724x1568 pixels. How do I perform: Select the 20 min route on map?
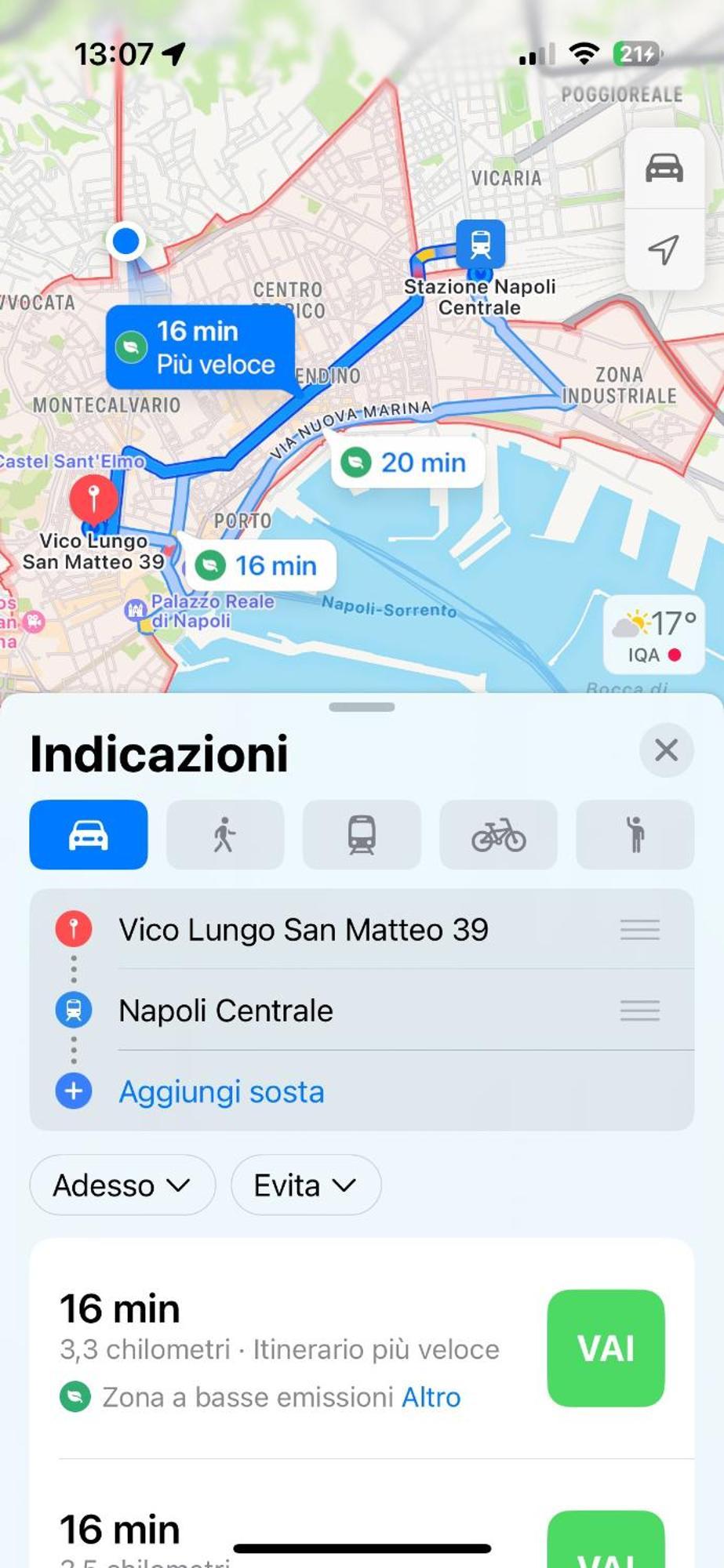click(407, 463)
